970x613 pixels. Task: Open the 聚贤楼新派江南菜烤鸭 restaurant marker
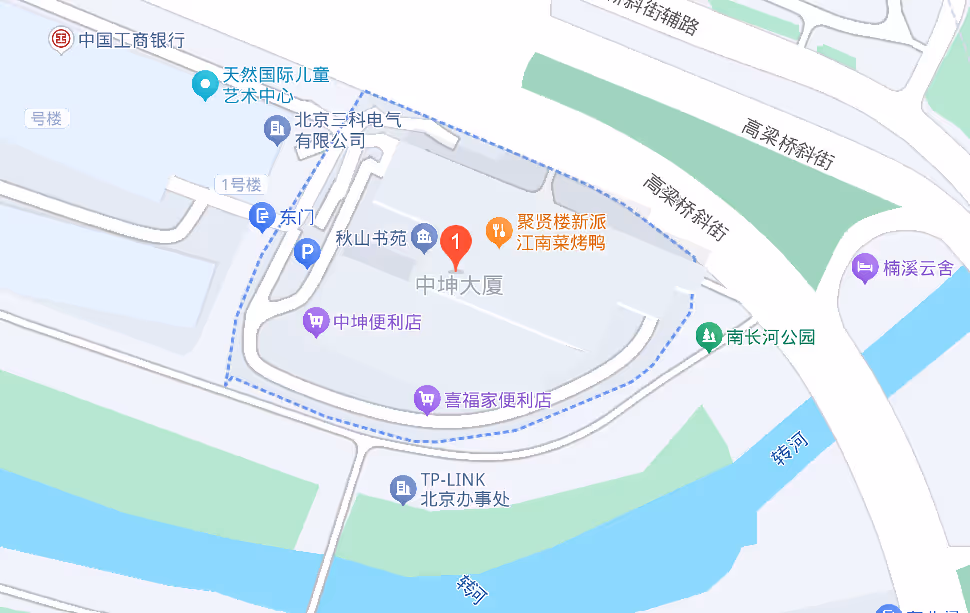point(498,232)
